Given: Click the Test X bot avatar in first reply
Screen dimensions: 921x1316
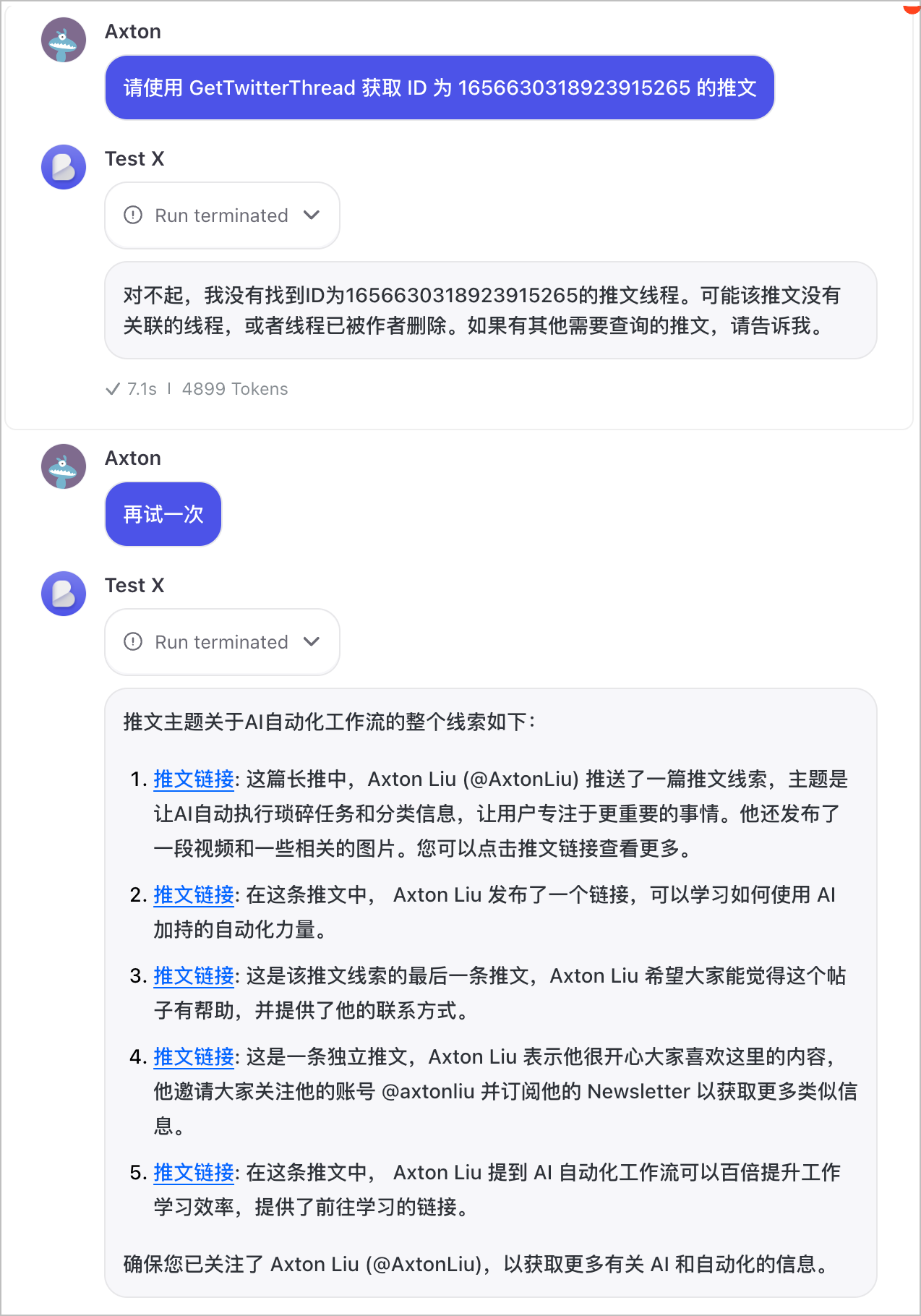Looking at the screenshot, I should point(64,167).
